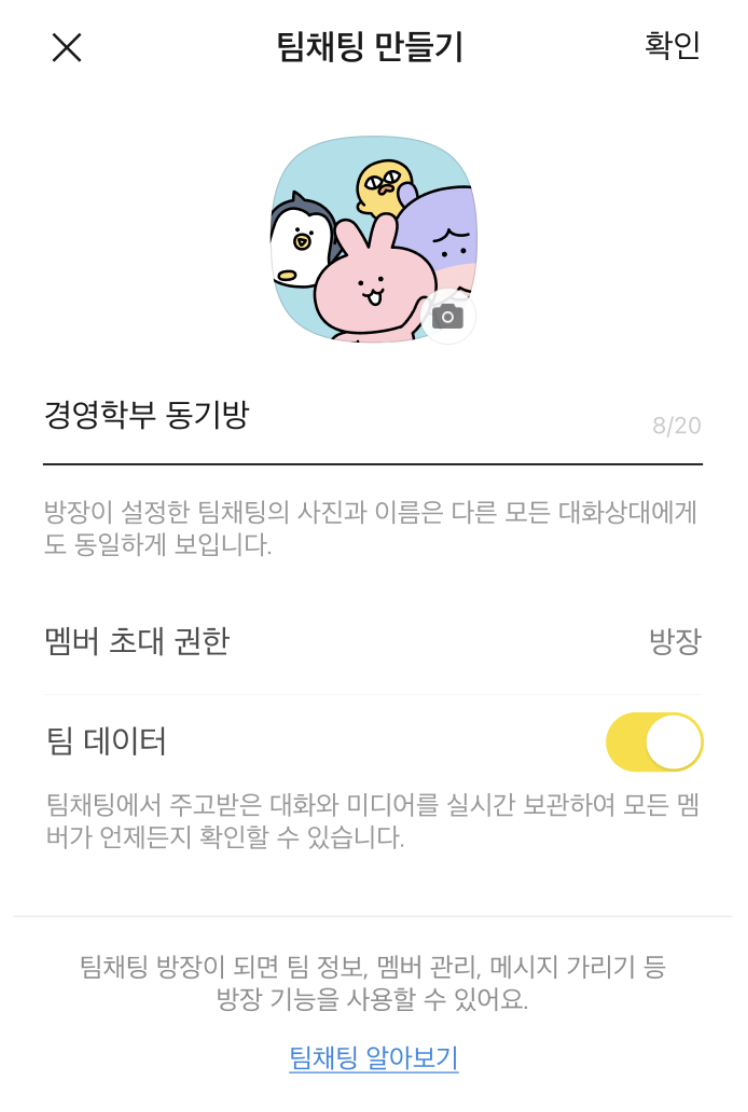Select the chat name text field underline
This screenshot has width=748, height=1112.
coord(374,462)
